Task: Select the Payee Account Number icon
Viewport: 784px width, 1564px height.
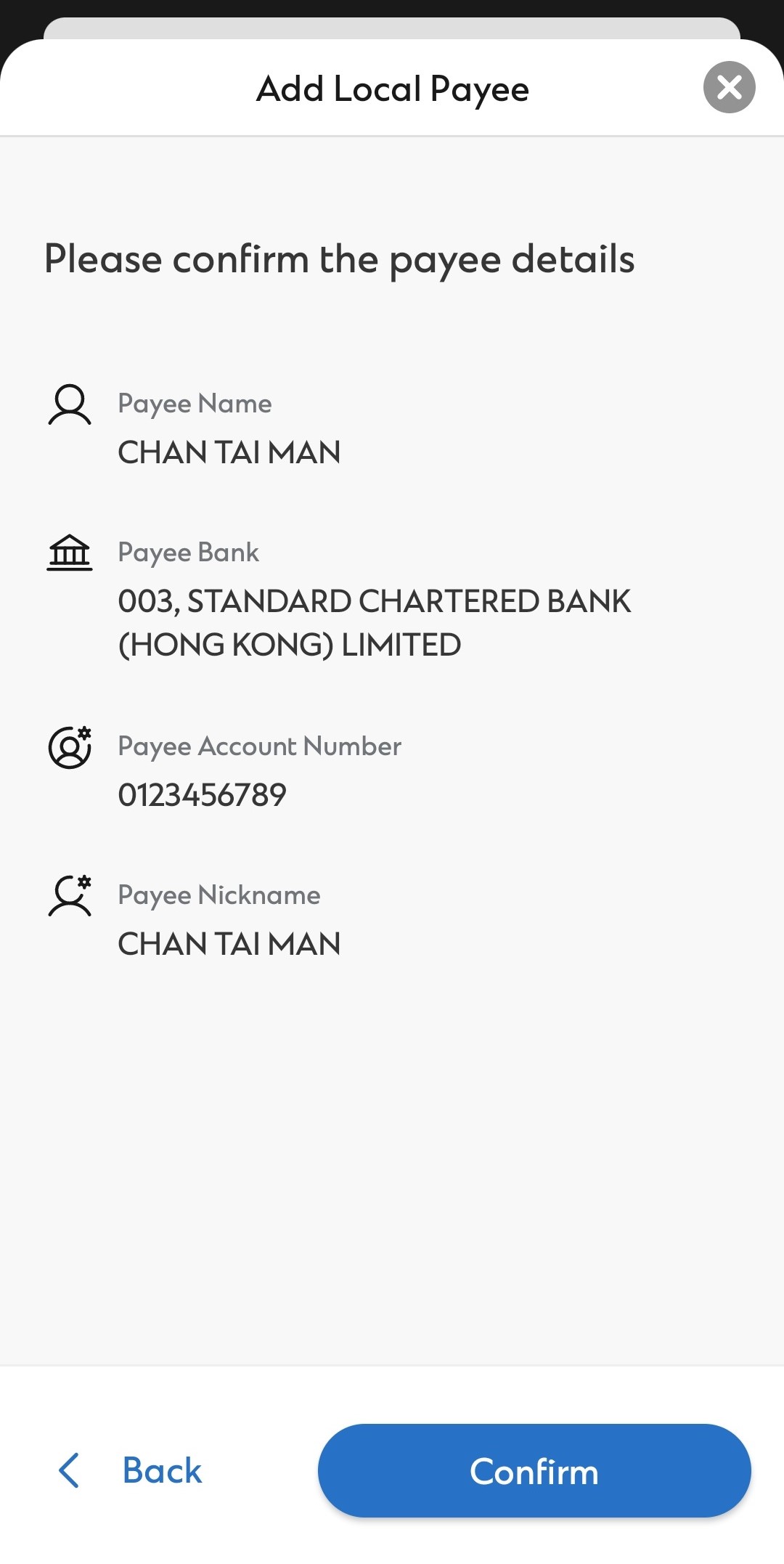Action: (x=68, y=749)
